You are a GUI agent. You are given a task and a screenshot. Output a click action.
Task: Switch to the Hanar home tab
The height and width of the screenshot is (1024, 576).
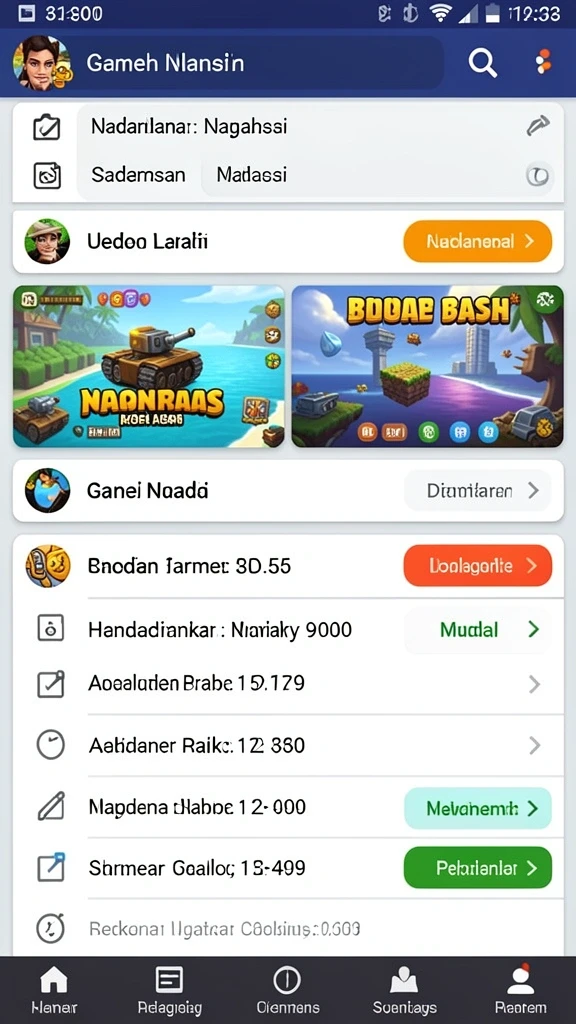tap(54, 989)
